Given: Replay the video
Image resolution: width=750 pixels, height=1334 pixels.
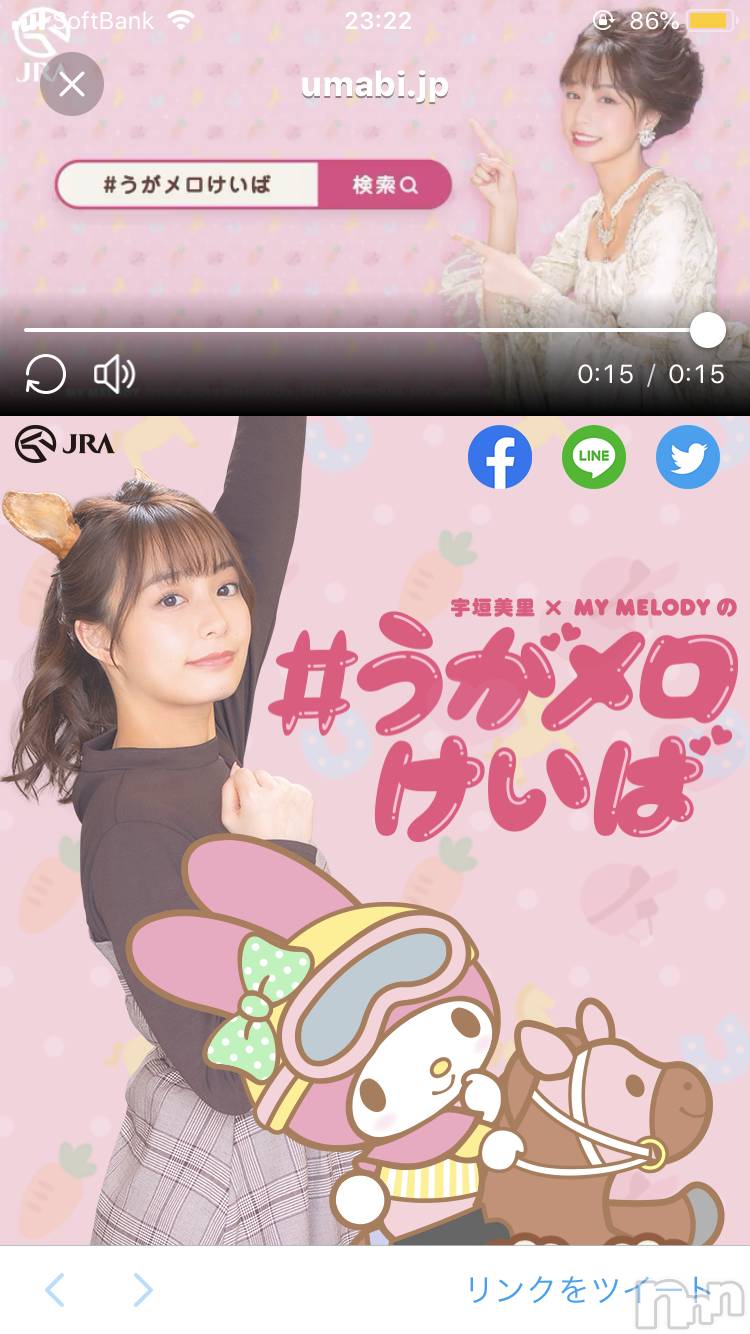Looking at the screenshot, I should [46, 375].
